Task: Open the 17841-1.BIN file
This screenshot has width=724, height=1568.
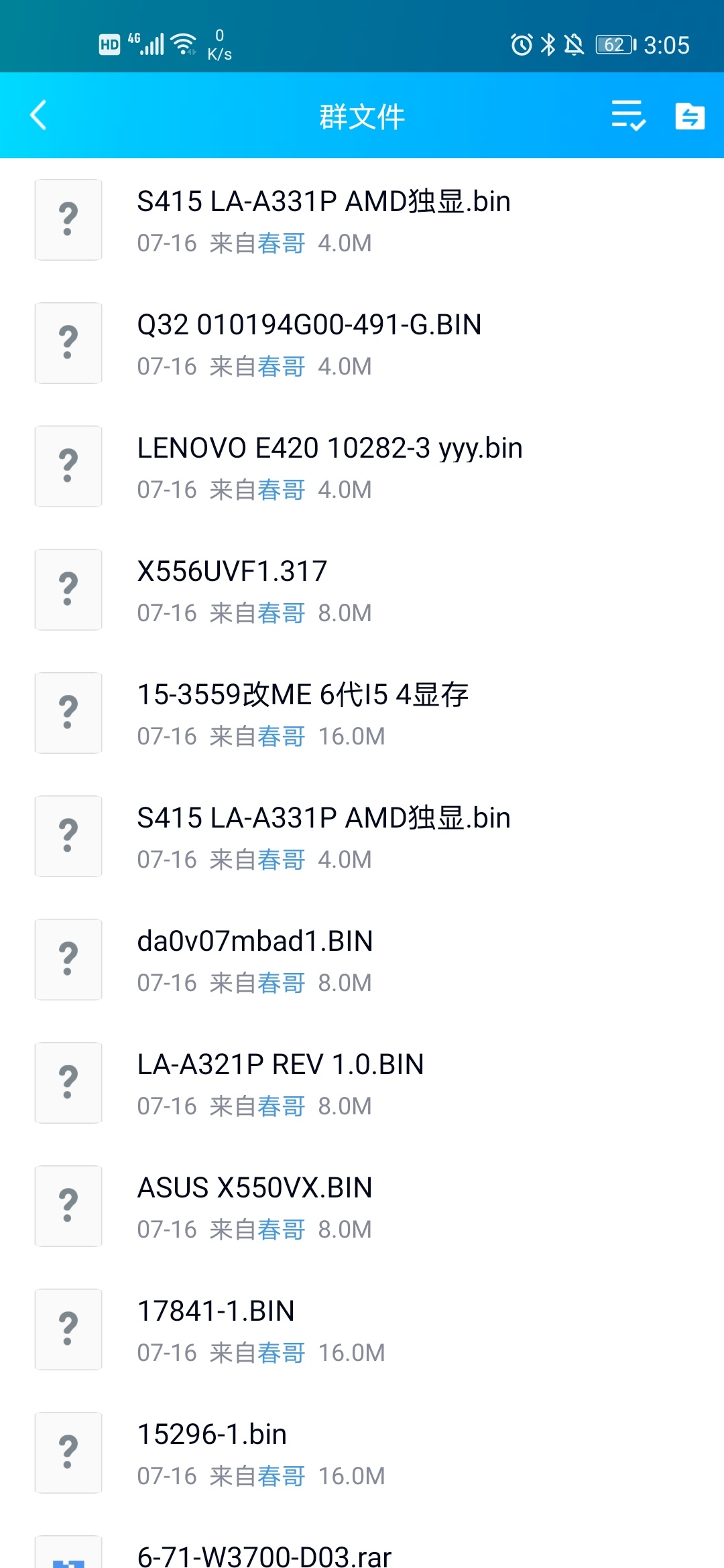Action: pyautogui.click(x=362, y=1329)
